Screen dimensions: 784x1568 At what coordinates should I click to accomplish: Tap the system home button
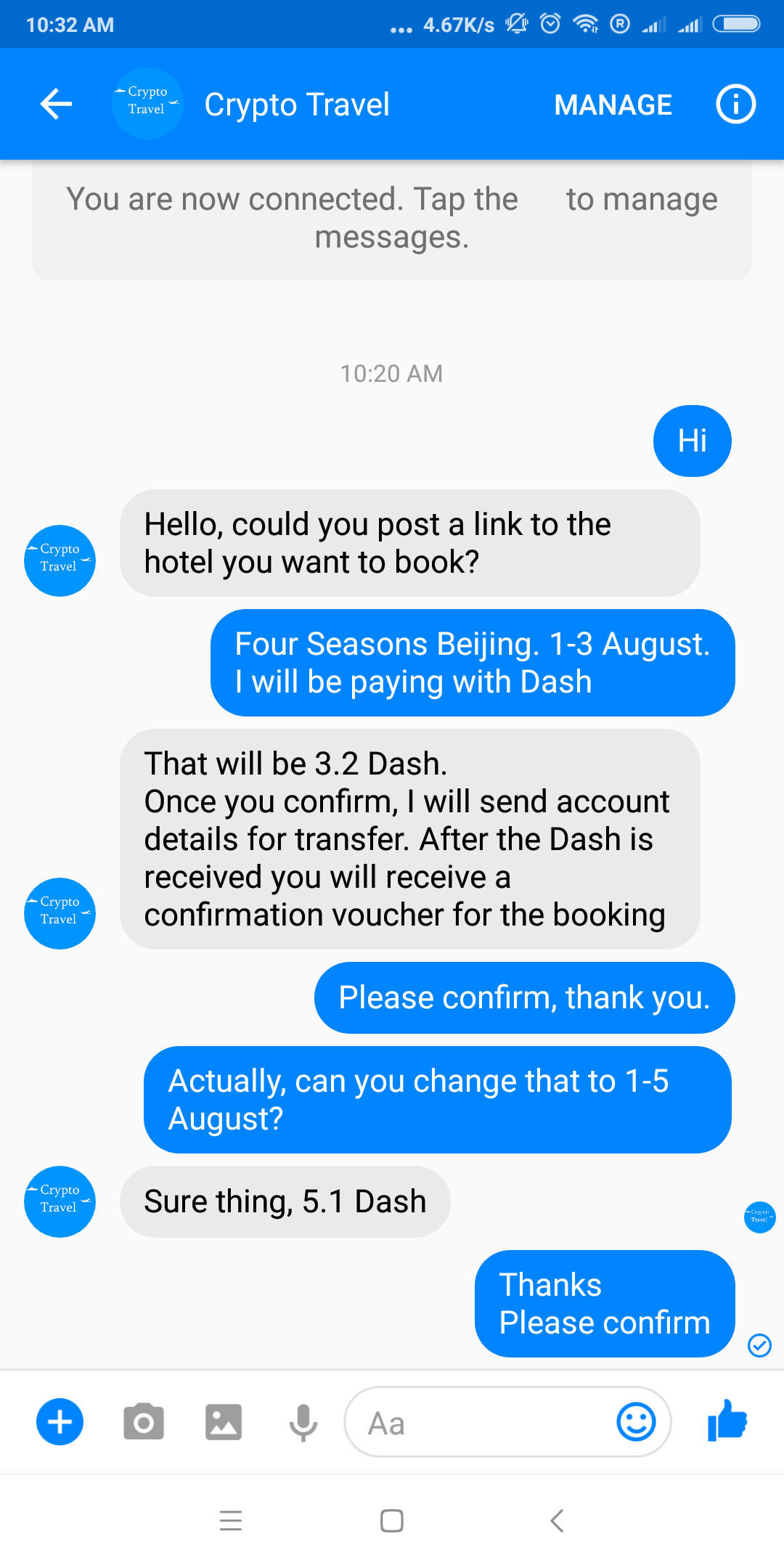(x=392, y=1520)
